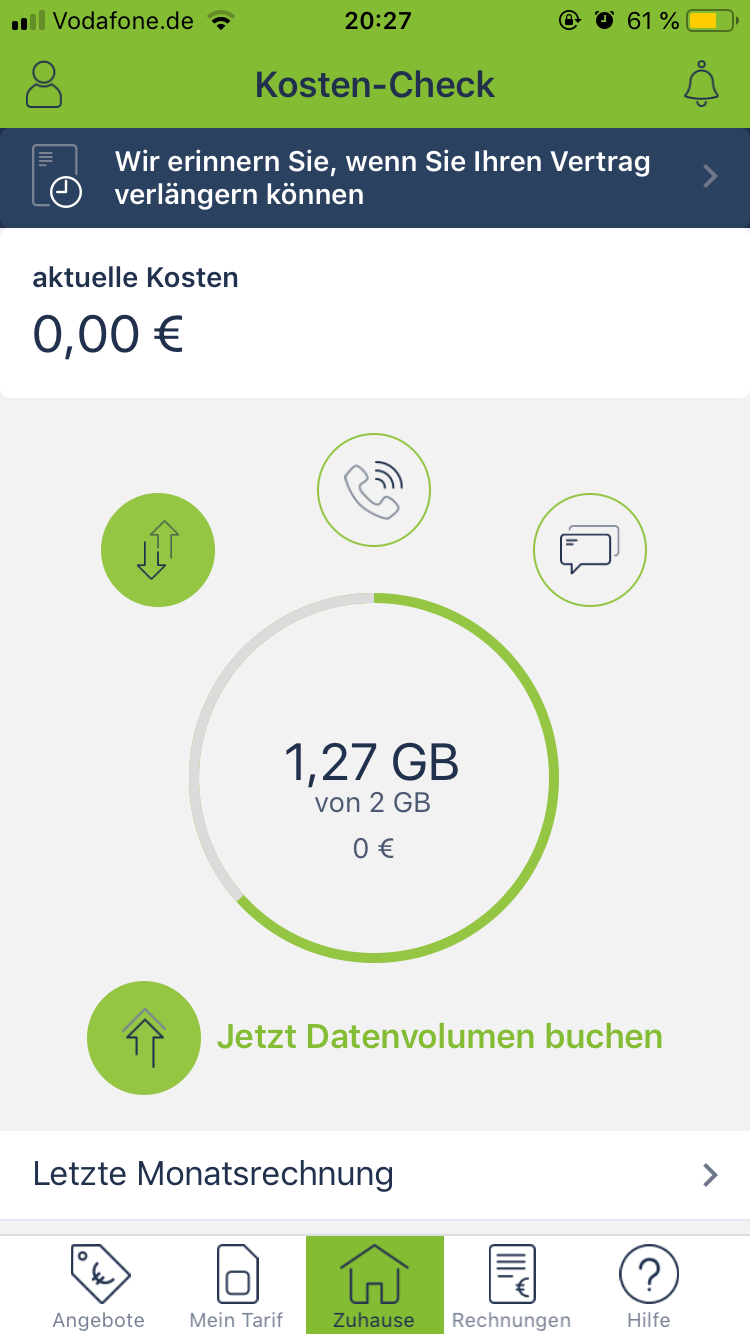Select the data usage arrows icon
750x1334 pixels.
(157, 549)
